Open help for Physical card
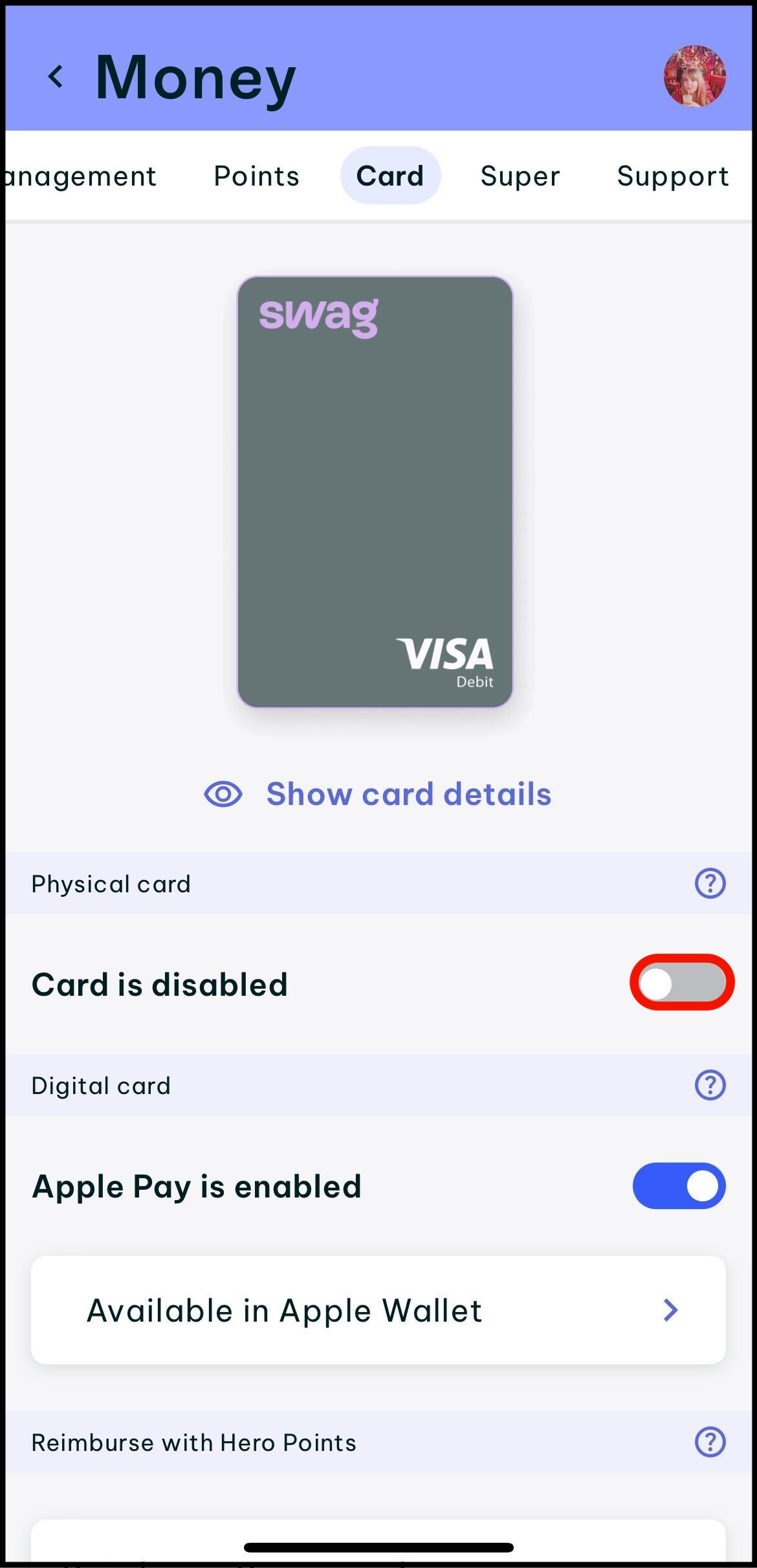757x1568 pixels. tap(710, 883)
